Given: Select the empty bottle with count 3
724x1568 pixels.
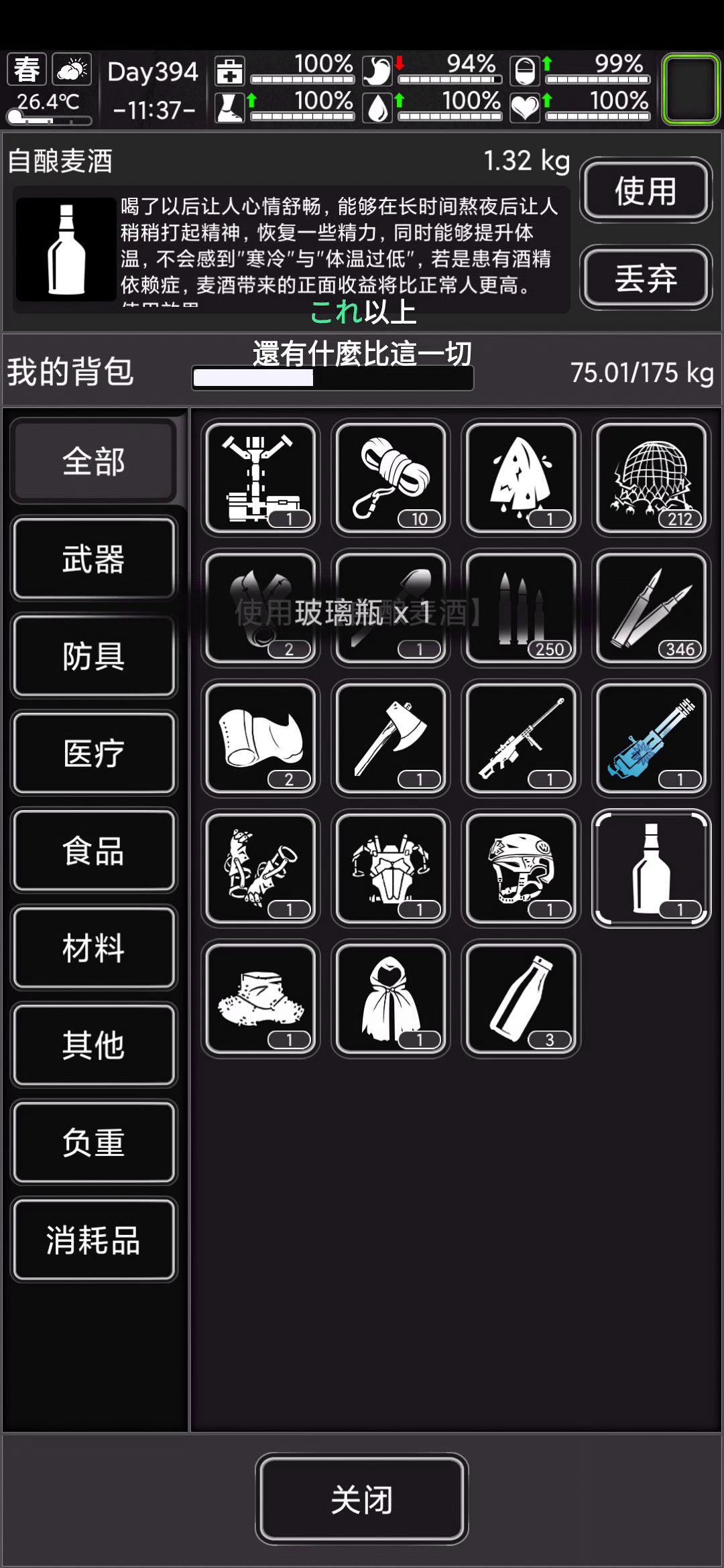Looking at the screenshot, I should (521, 998).
